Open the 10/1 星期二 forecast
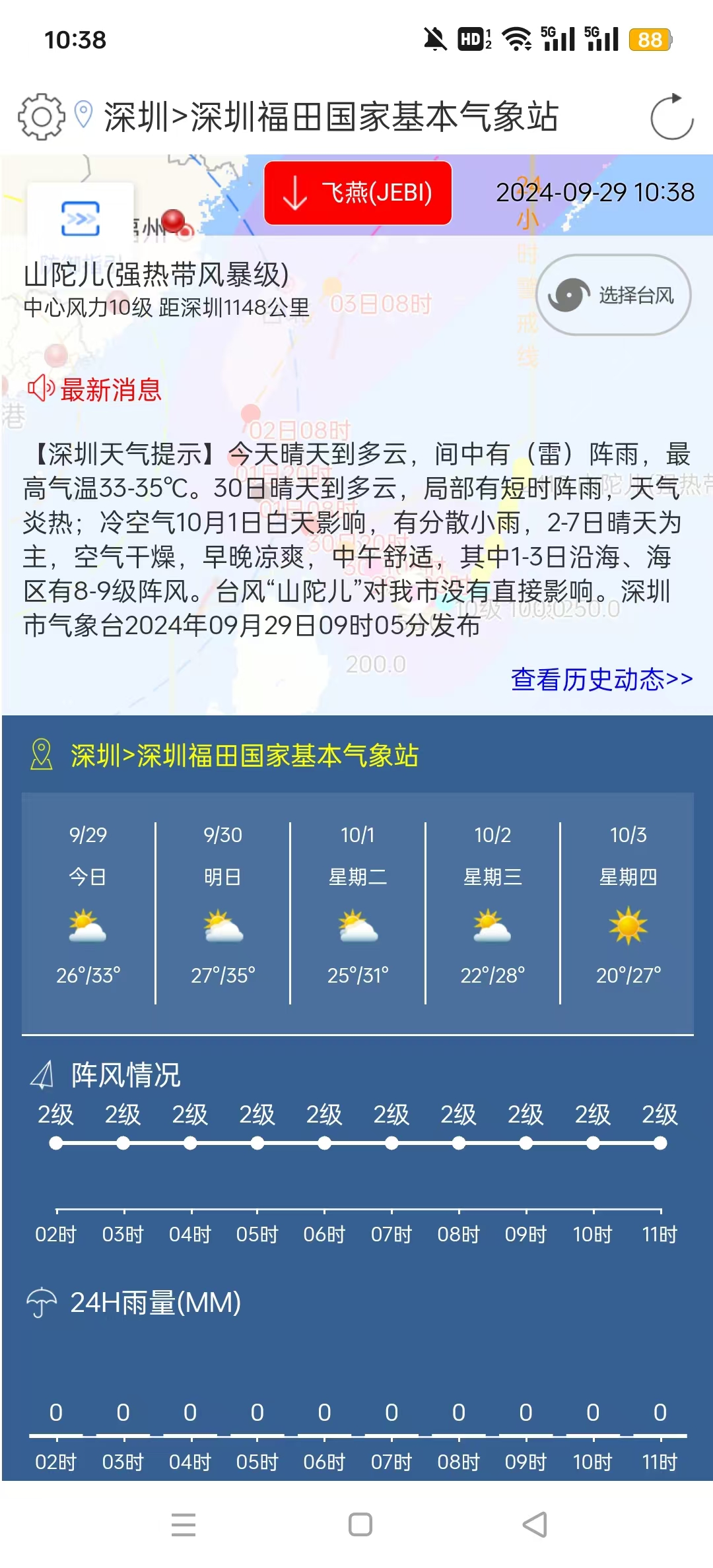 358,913
